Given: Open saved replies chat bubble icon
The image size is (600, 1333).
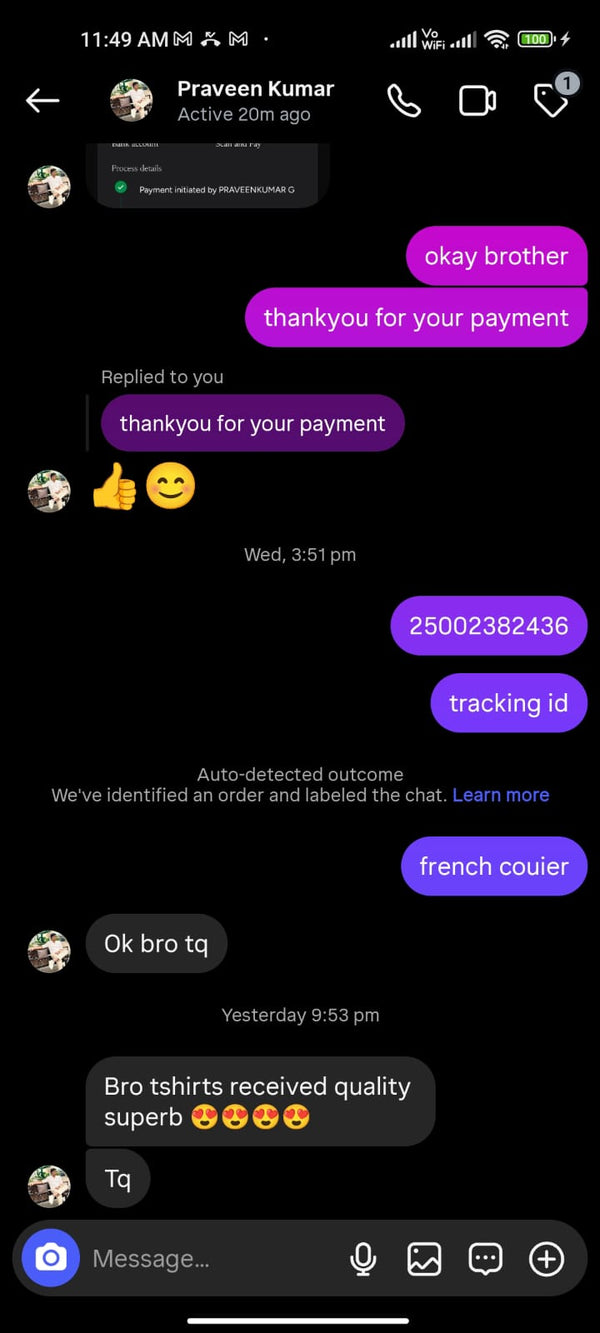Looking at the screenshot, I should [485, 1258].
